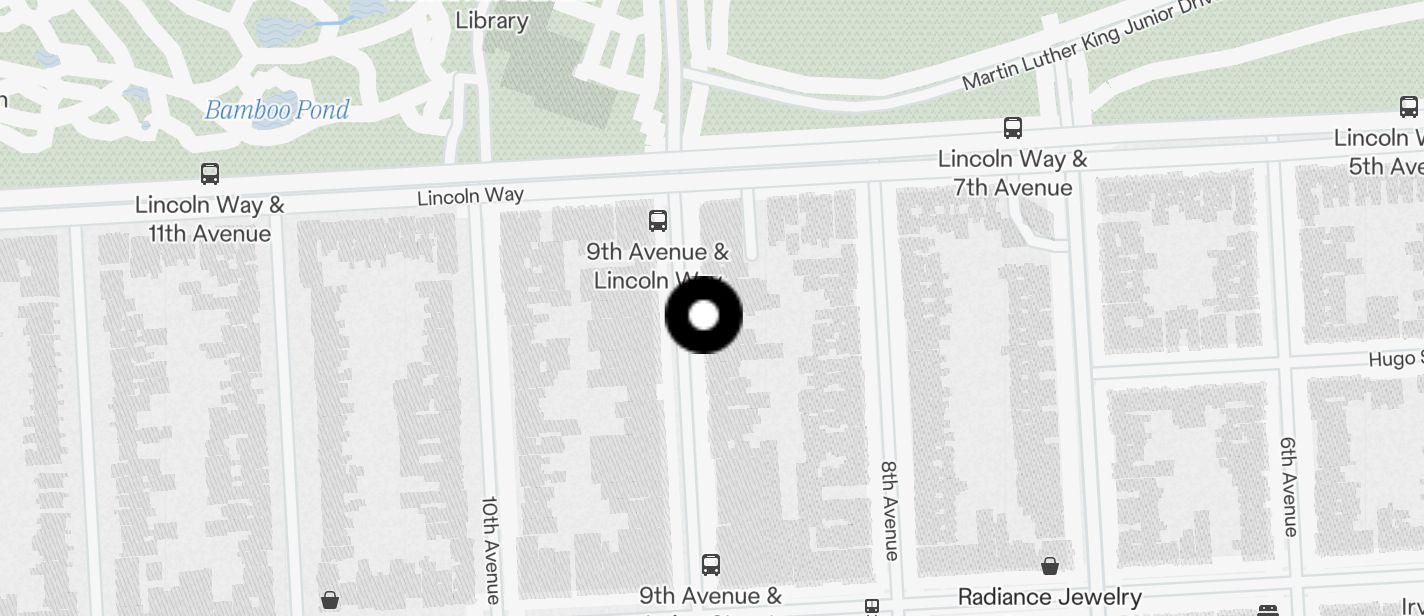This screenshot has width=1424, height=616.
Task: Select the Lincoln Way & 11th Avenue bus stop
Action: click(210, 174)
